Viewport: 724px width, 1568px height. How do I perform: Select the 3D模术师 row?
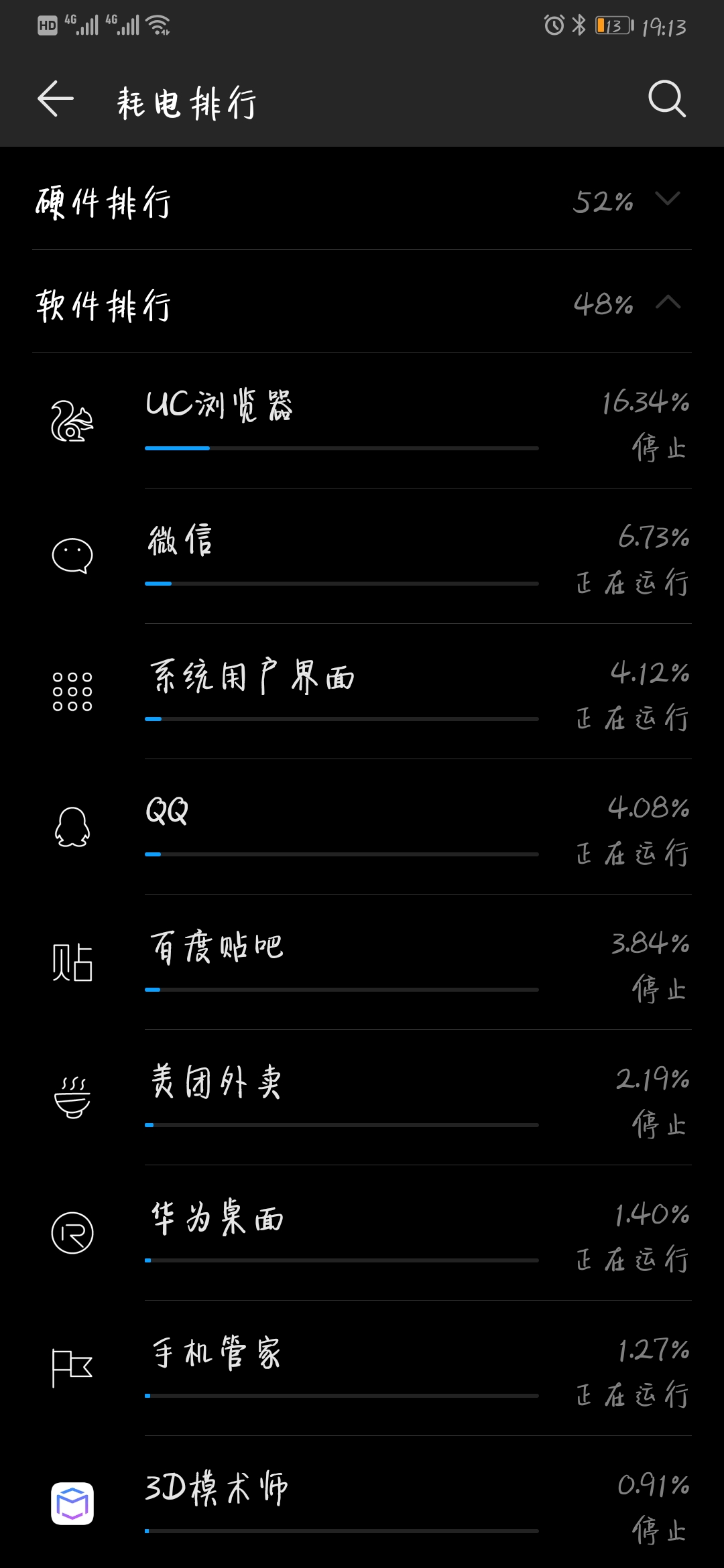click(x=362, y=1504)
